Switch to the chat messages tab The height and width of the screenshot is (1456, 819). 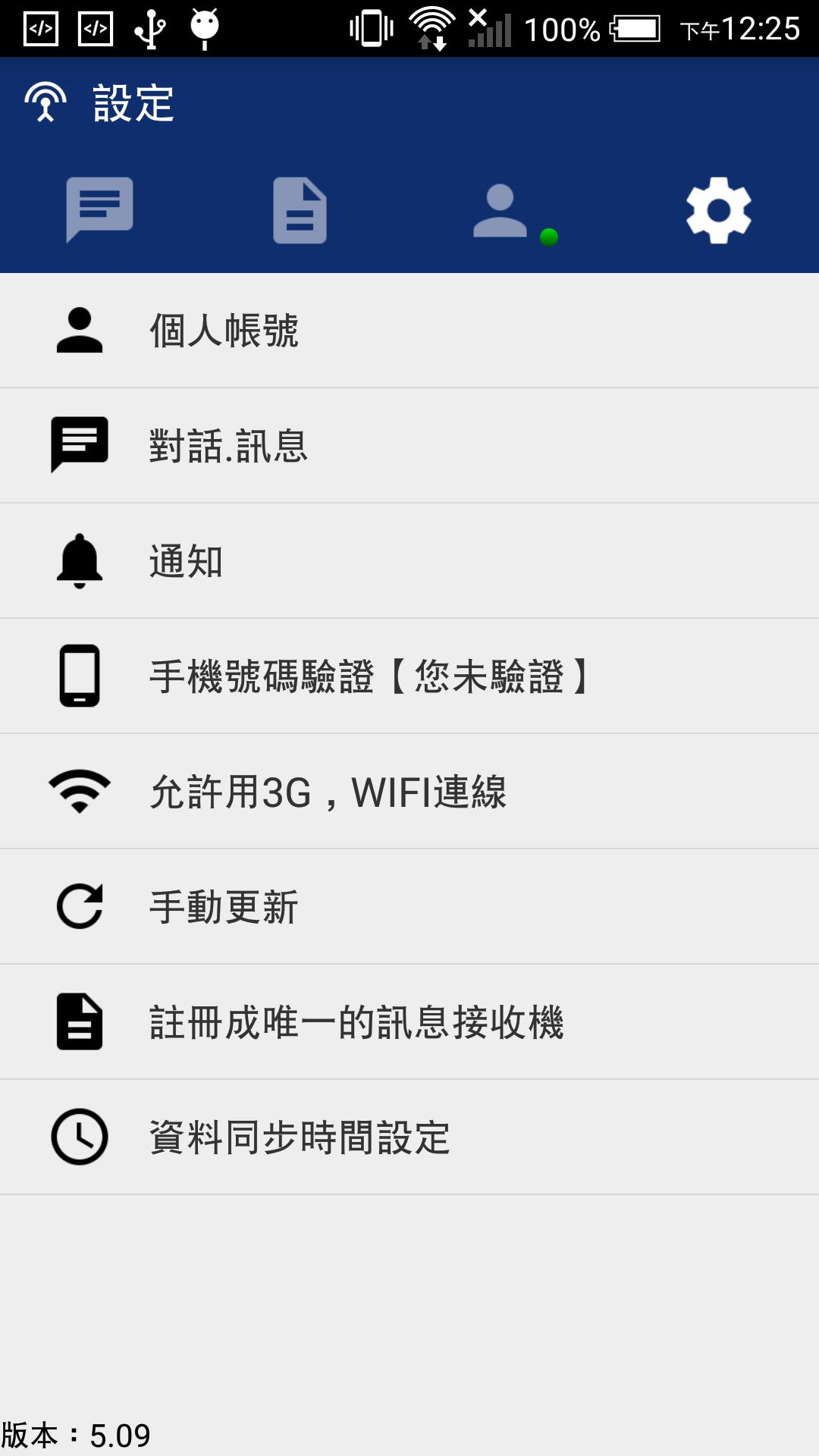100,210
